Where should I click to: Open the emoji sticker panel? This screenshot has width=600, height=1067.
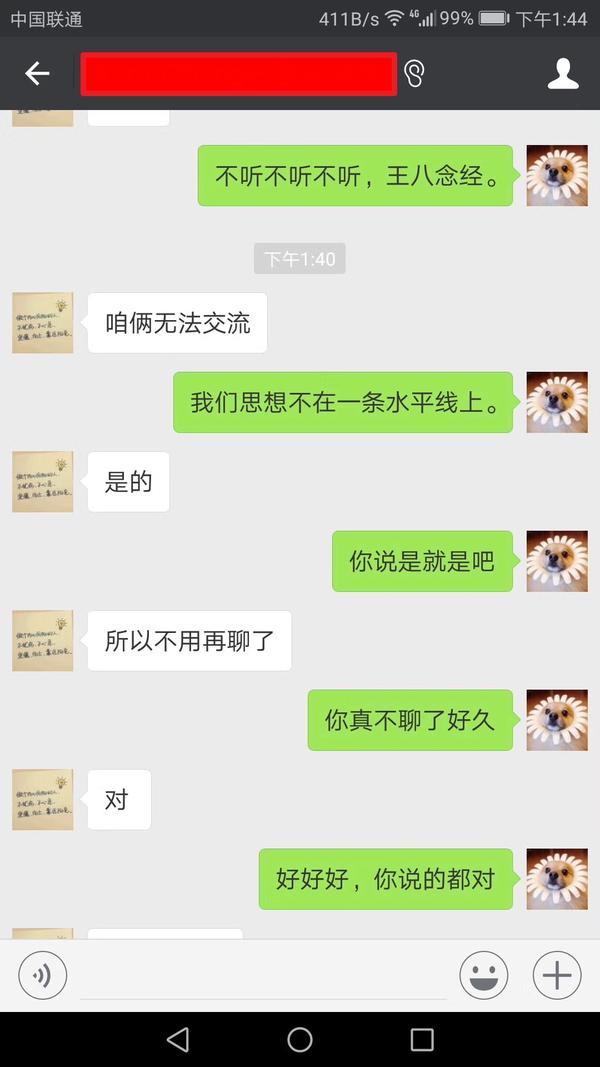[484, 975]
